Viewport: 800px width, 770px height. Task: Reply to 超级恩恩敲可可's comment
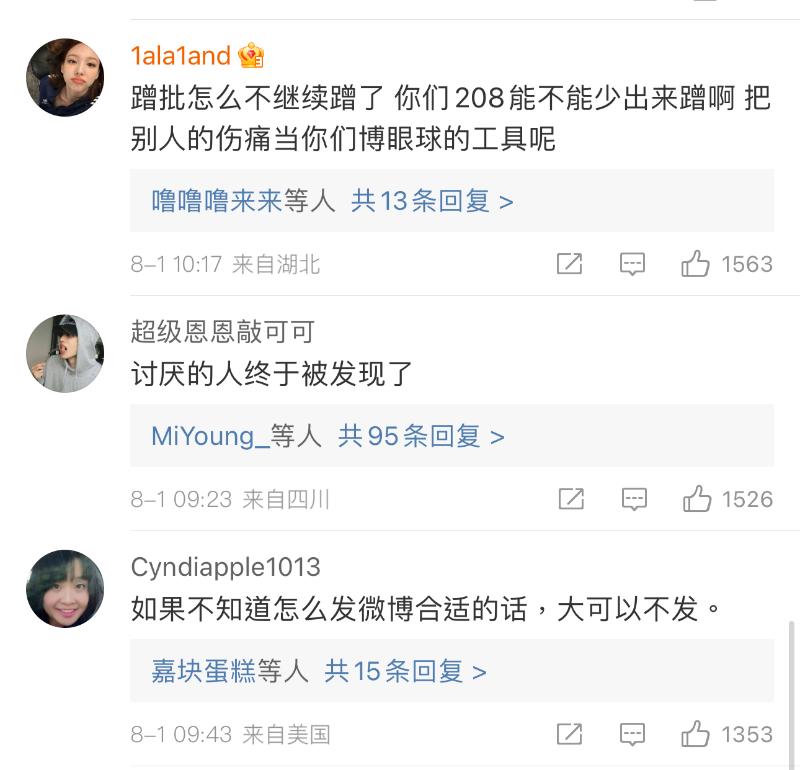coord(632,499)
